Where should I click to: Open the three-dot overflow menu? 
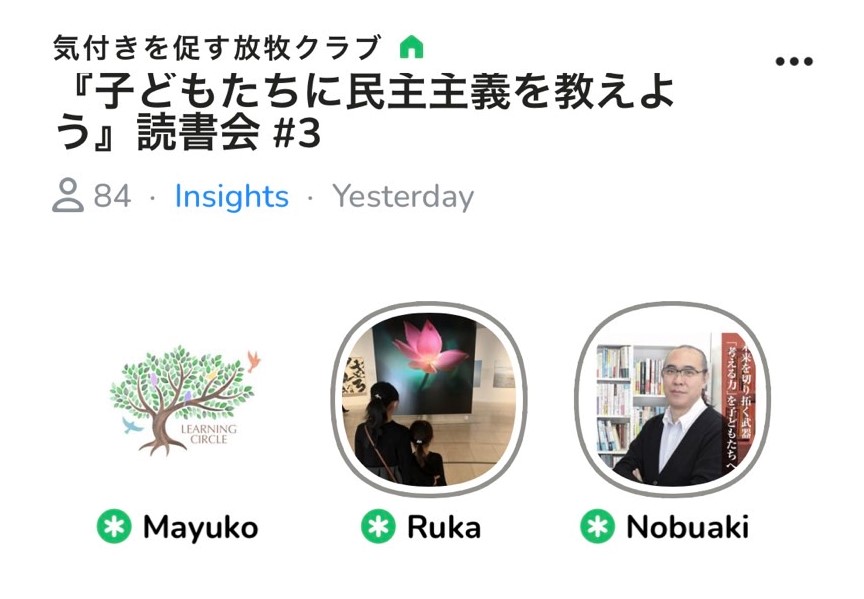coord(794,62)
